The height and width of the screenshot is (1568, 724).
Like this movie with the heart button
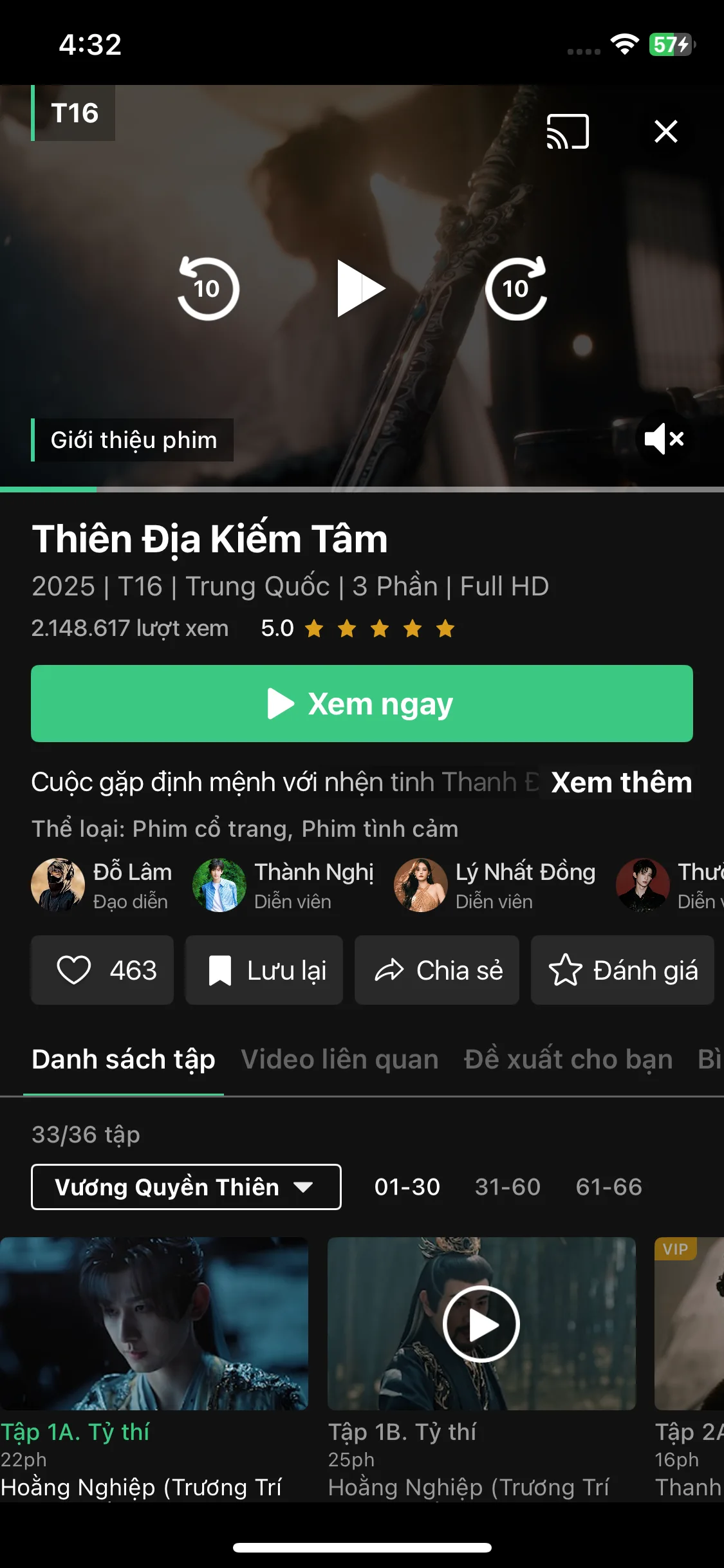coord(102,970)
